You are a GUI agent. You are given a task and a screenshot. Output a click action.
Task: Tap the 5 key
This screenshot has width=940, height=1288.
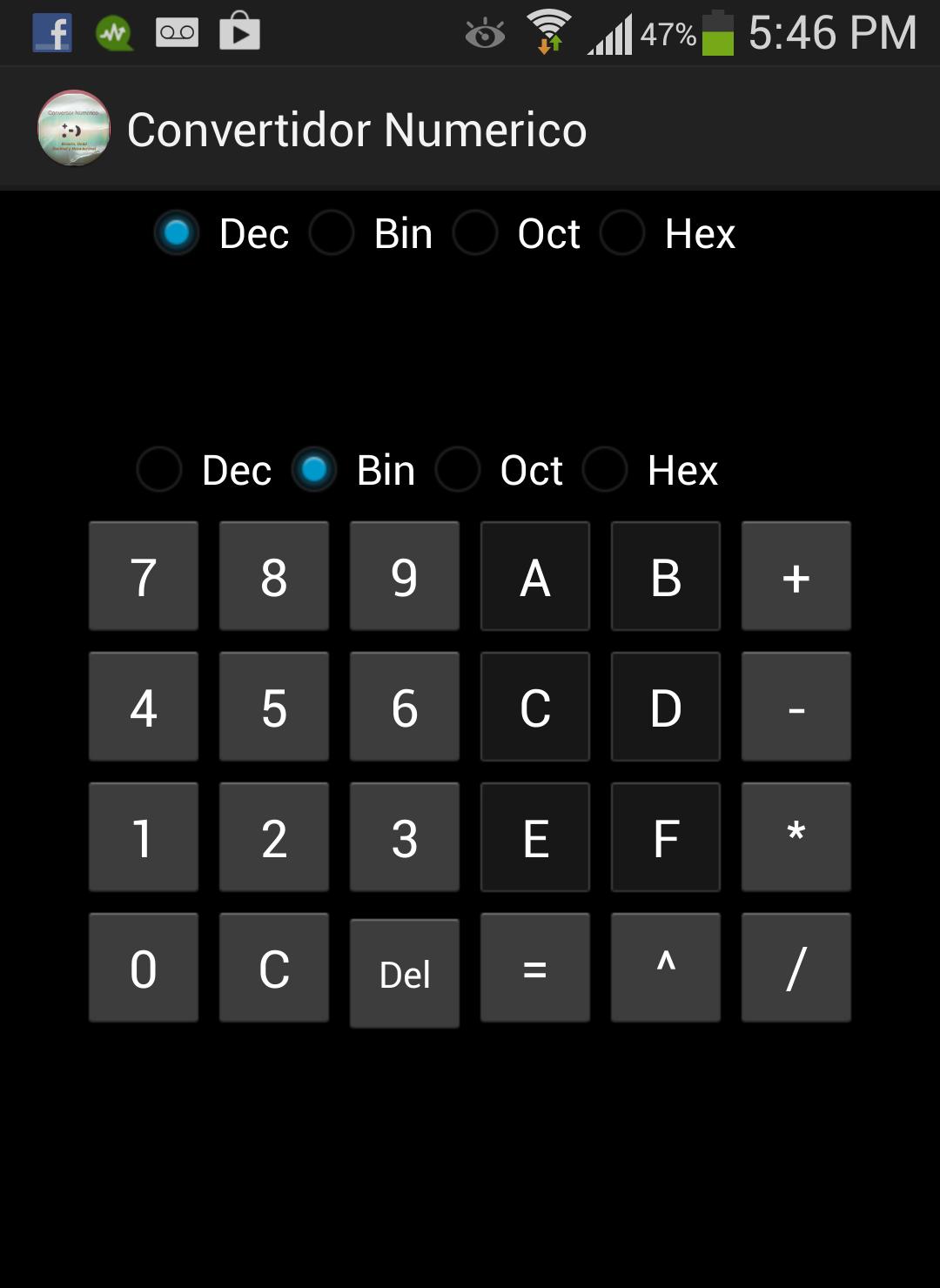pyautogui.click(x=274, y=707)
